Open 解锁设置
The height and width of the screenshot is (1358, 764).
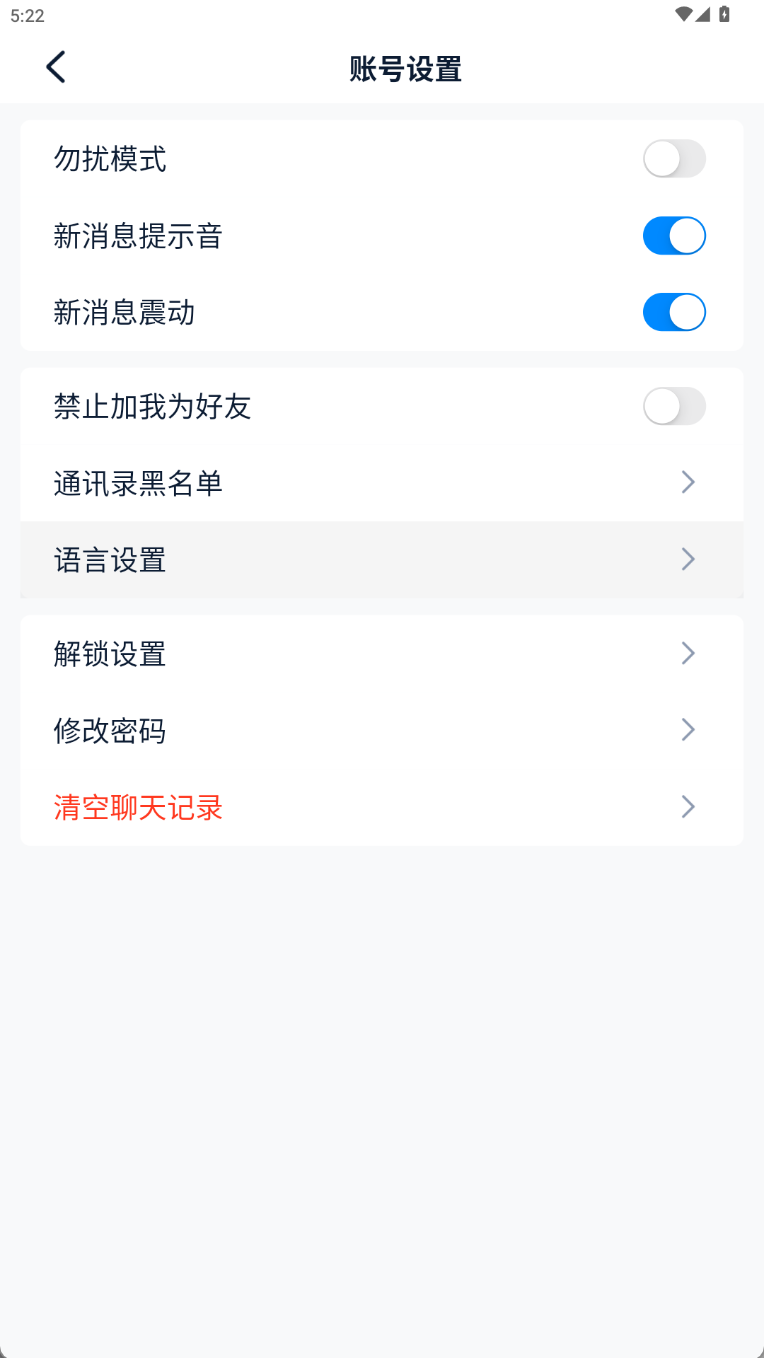tap(381, 654)
